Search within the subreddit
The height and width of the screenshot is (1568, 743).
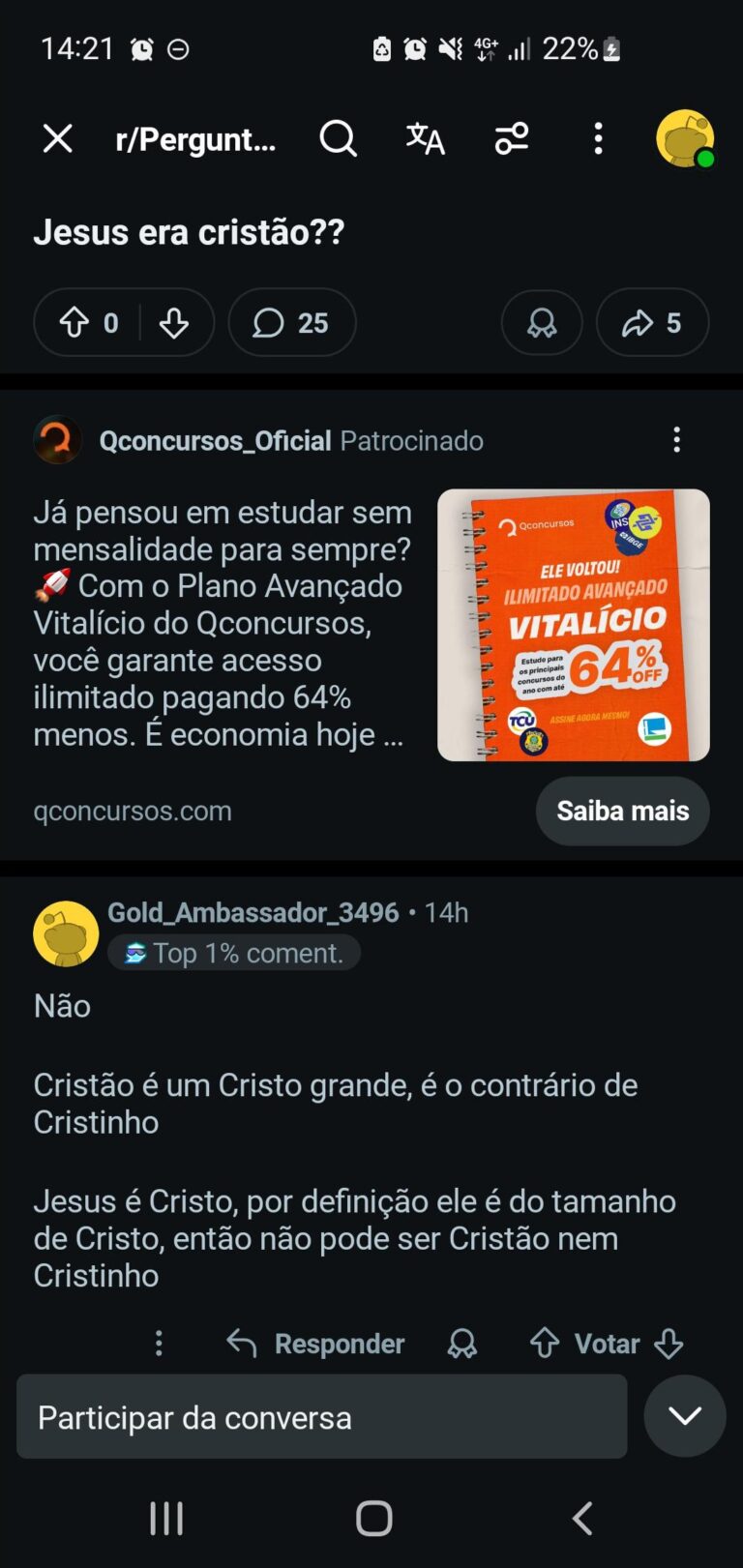click(338, 139)
